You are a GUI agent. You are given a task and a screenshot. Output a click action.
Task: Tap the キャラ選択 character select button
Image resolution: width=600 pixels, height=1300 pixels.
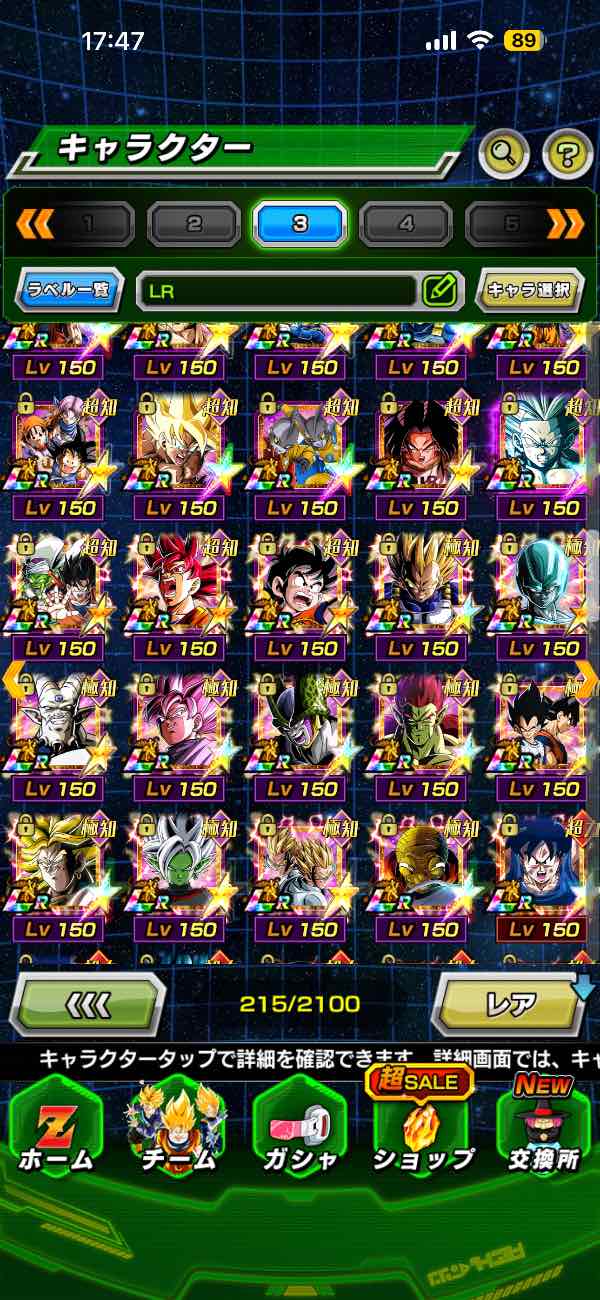(528, 291)
